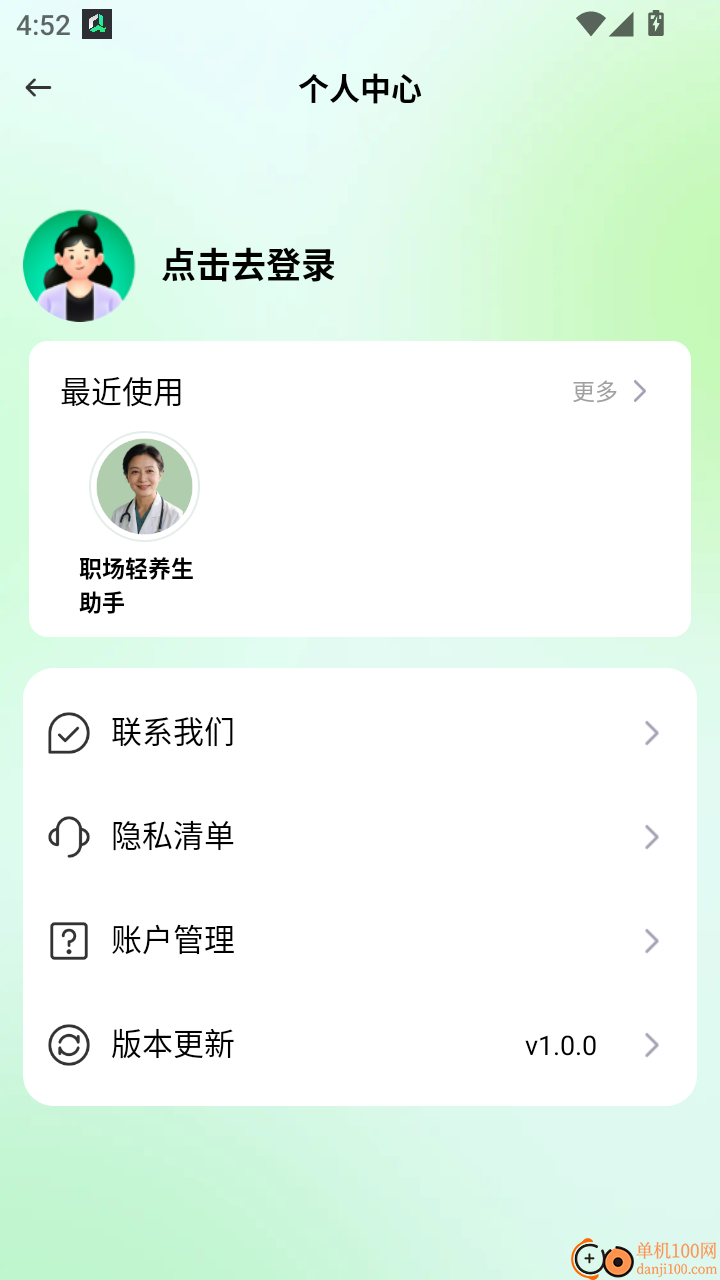720x1280 pixels.
Task: Tap the contact icon beside 联系我们
Action: click(x=67, y=733)
